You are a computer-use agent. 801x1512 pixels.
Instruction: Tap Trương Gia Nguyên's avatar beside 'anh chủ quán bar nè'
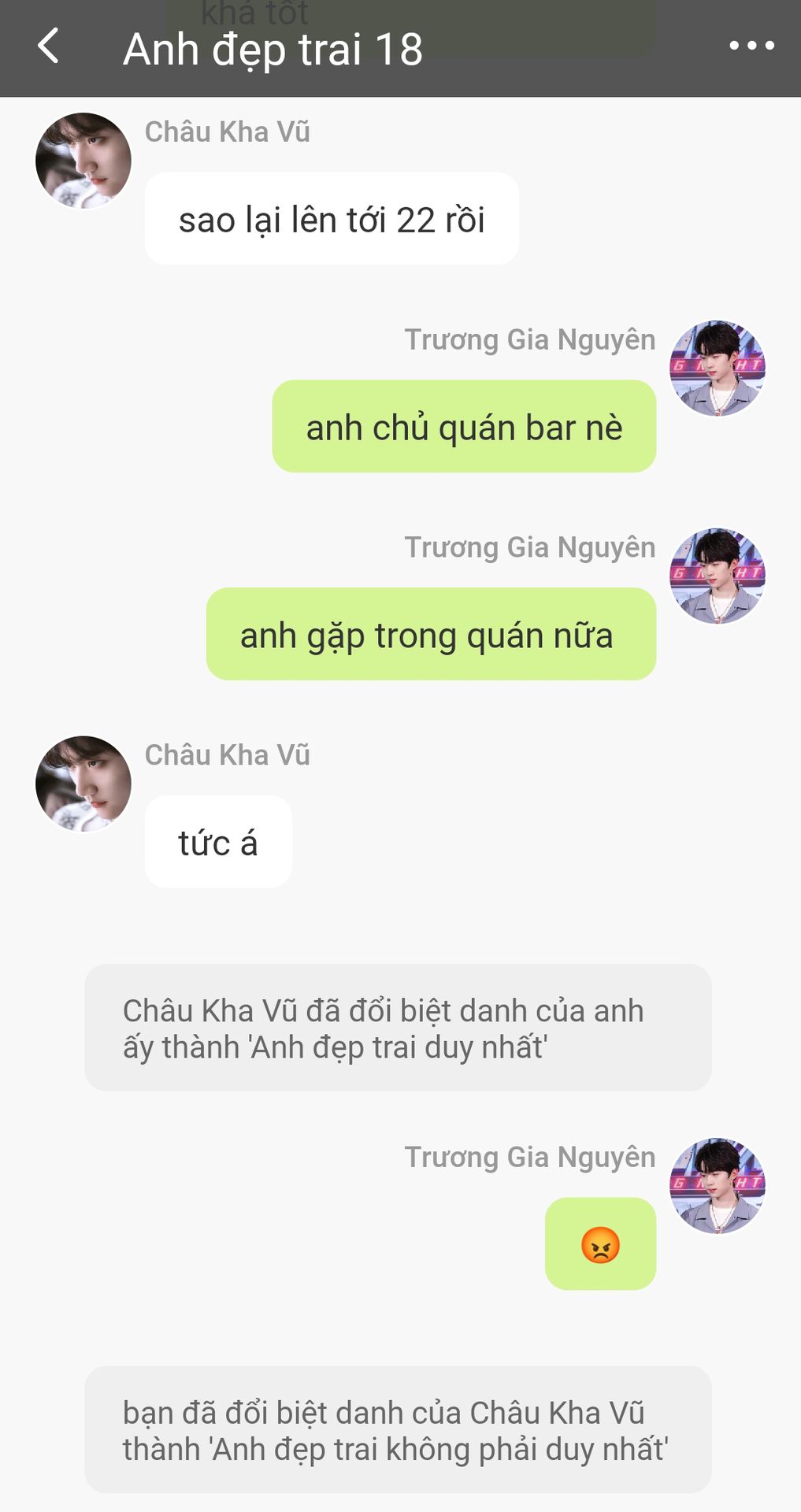coord(718,369)
